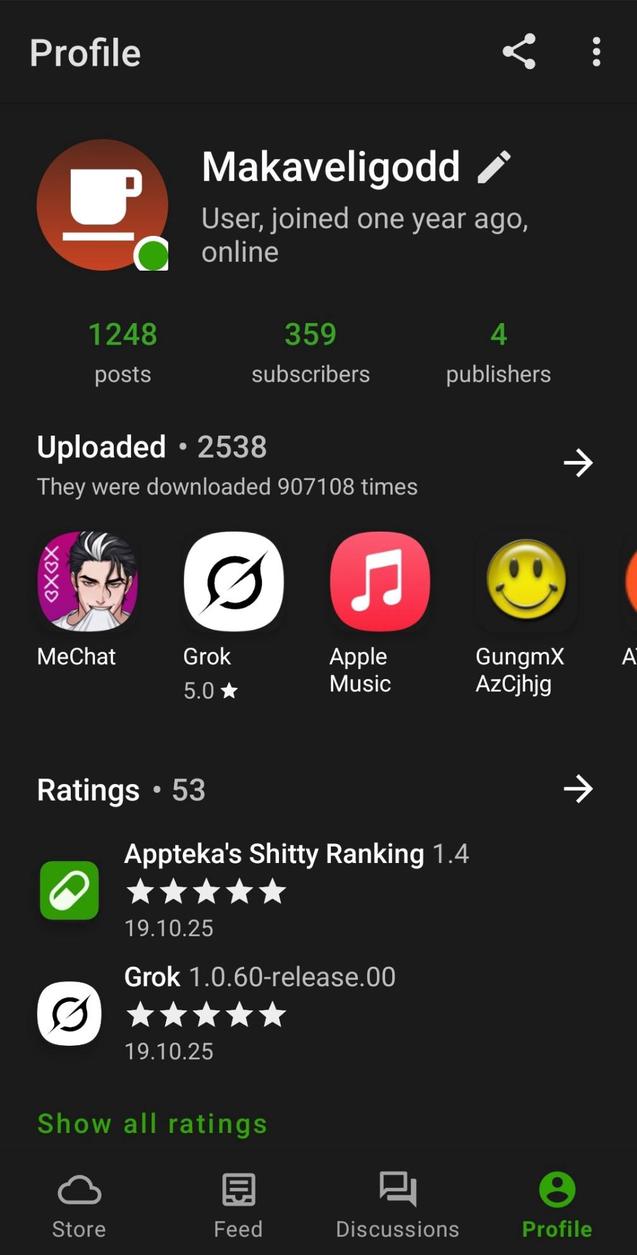Open the overflow menu
The image size is (637, 1255).
click(x=596, y=52)
